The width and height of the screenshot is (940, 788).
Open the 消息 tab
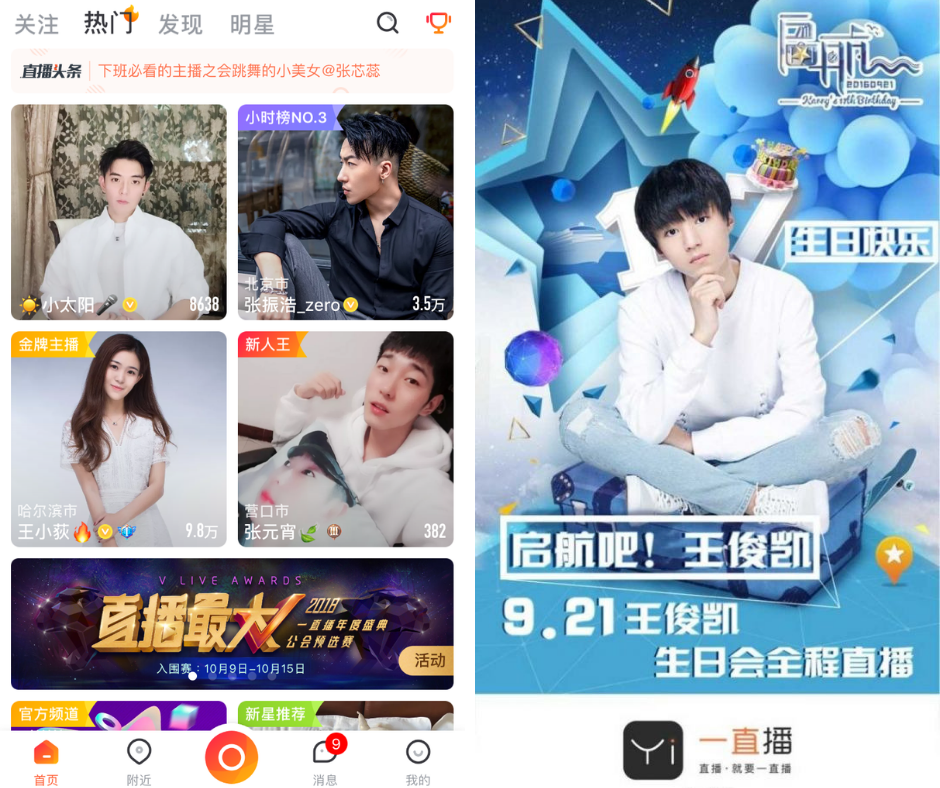point(325,761)
